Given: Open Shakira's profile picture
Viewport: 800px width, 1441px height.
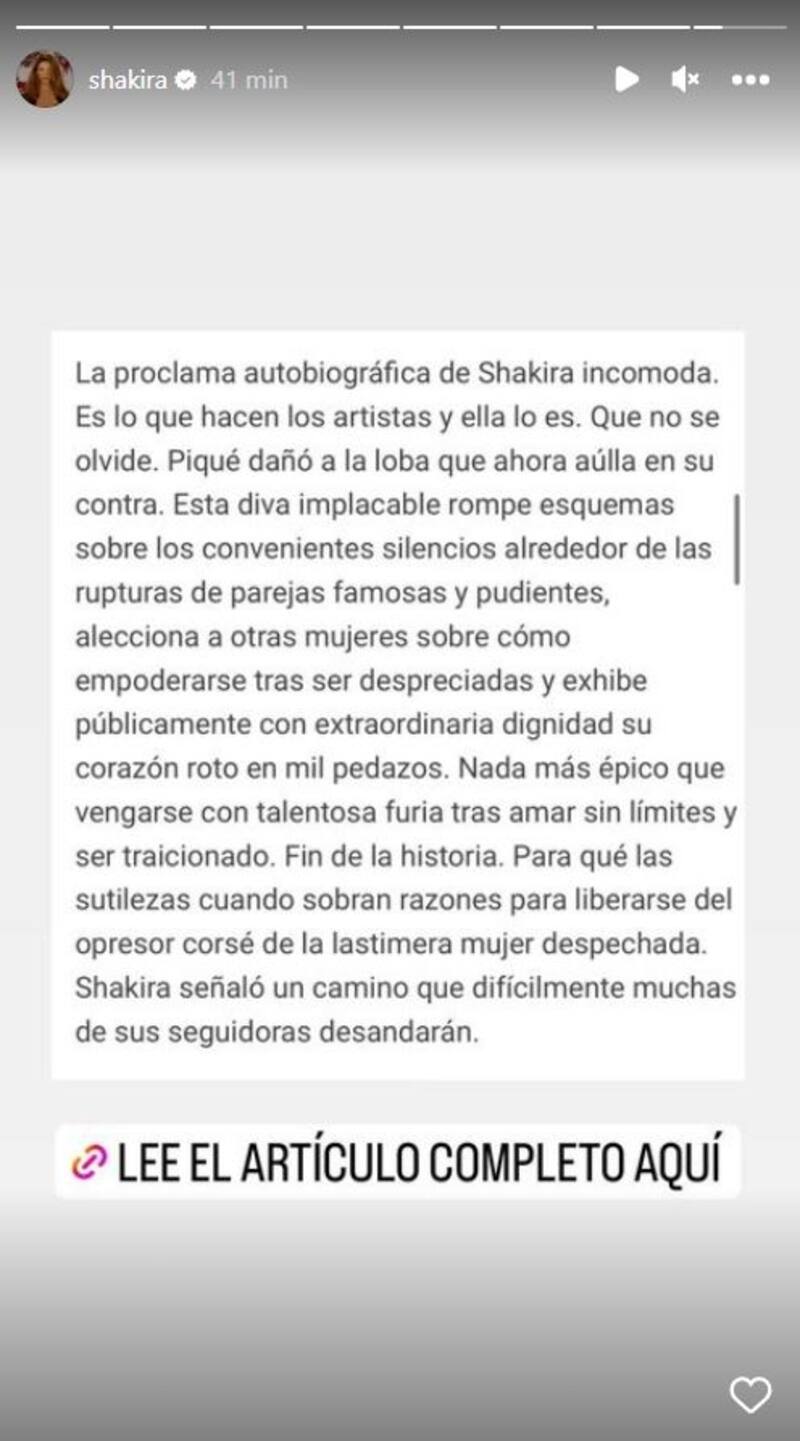Looking at the screenshot, I should coord(44,79).
